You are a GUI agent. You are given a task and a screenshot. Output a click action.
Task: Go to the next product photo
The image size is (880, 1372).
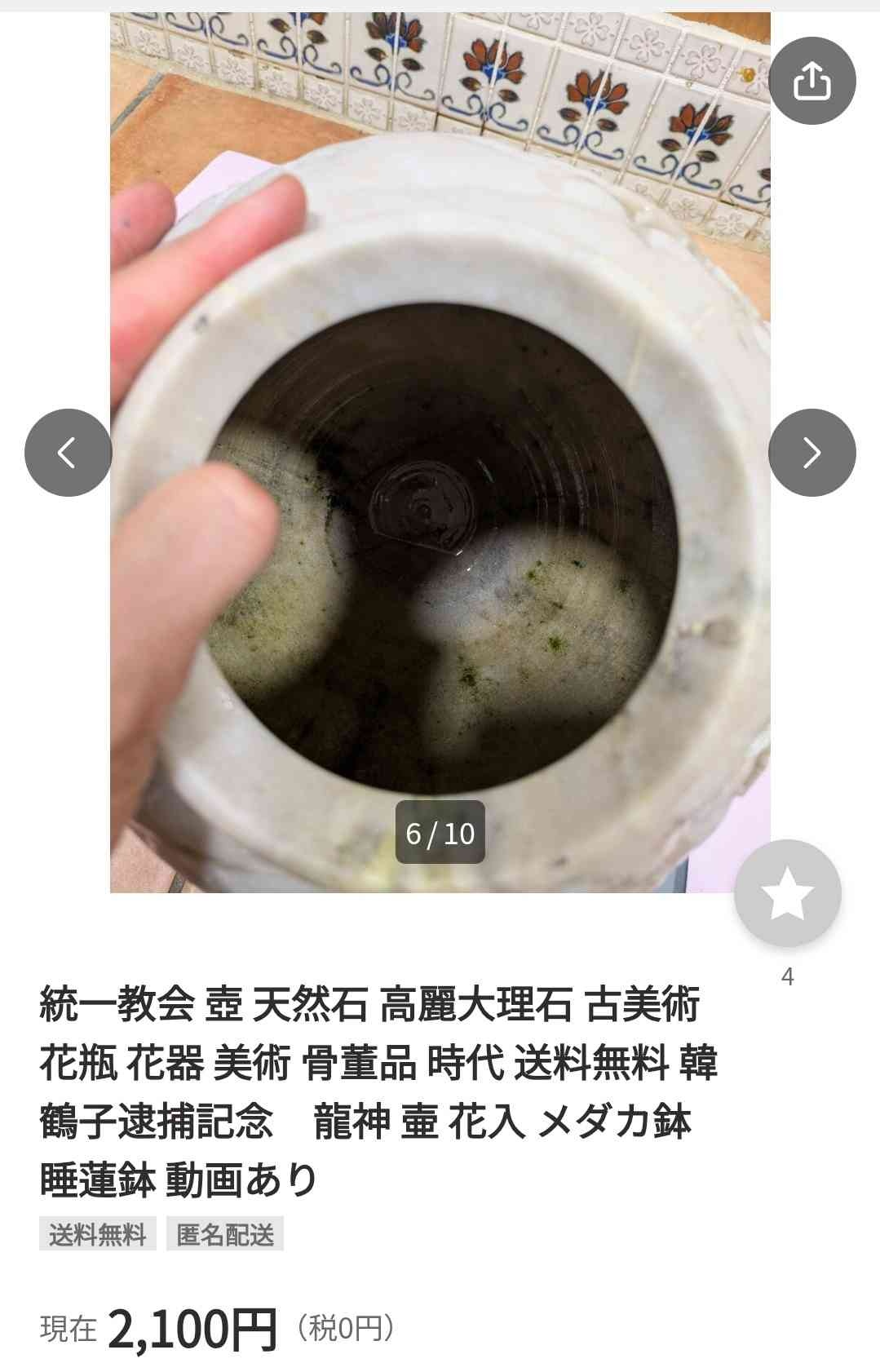(x=811, y=452)
